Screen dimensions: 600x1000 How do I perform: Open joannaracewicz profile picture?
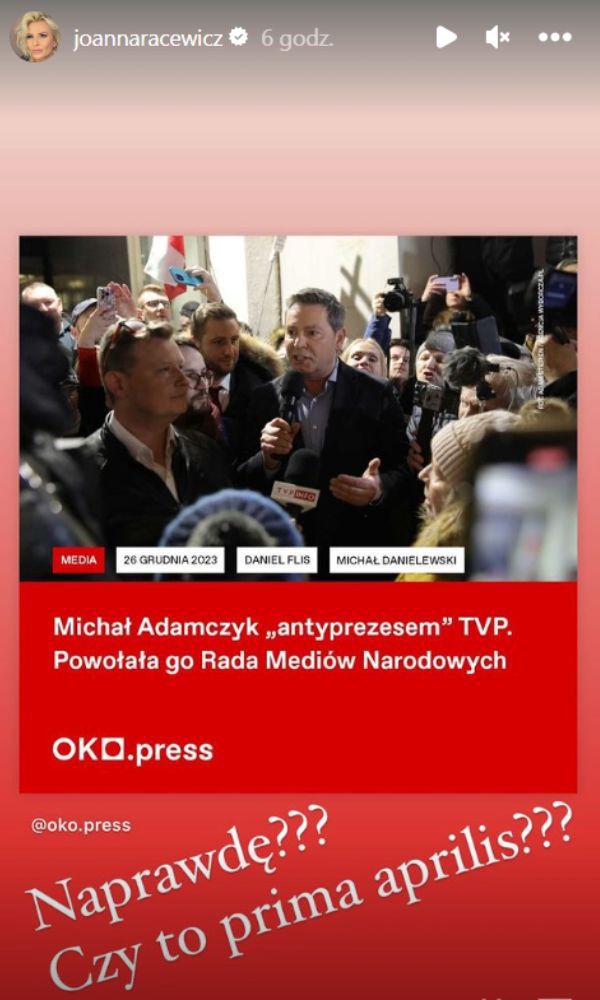34,38
